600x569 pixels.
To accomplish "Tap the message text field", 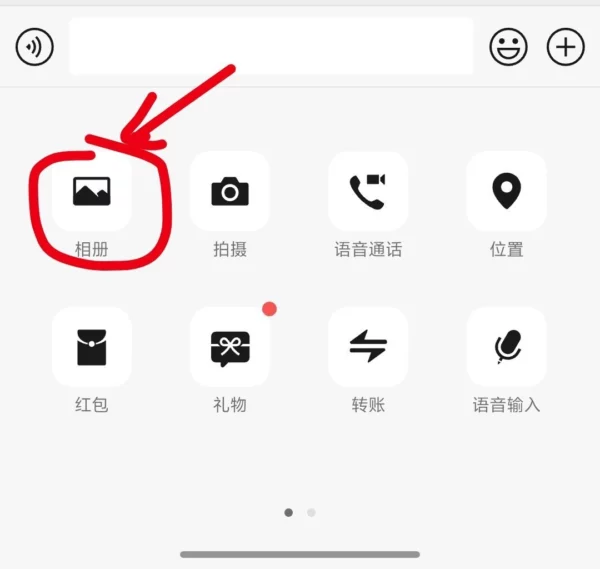I will coord(270,46).
